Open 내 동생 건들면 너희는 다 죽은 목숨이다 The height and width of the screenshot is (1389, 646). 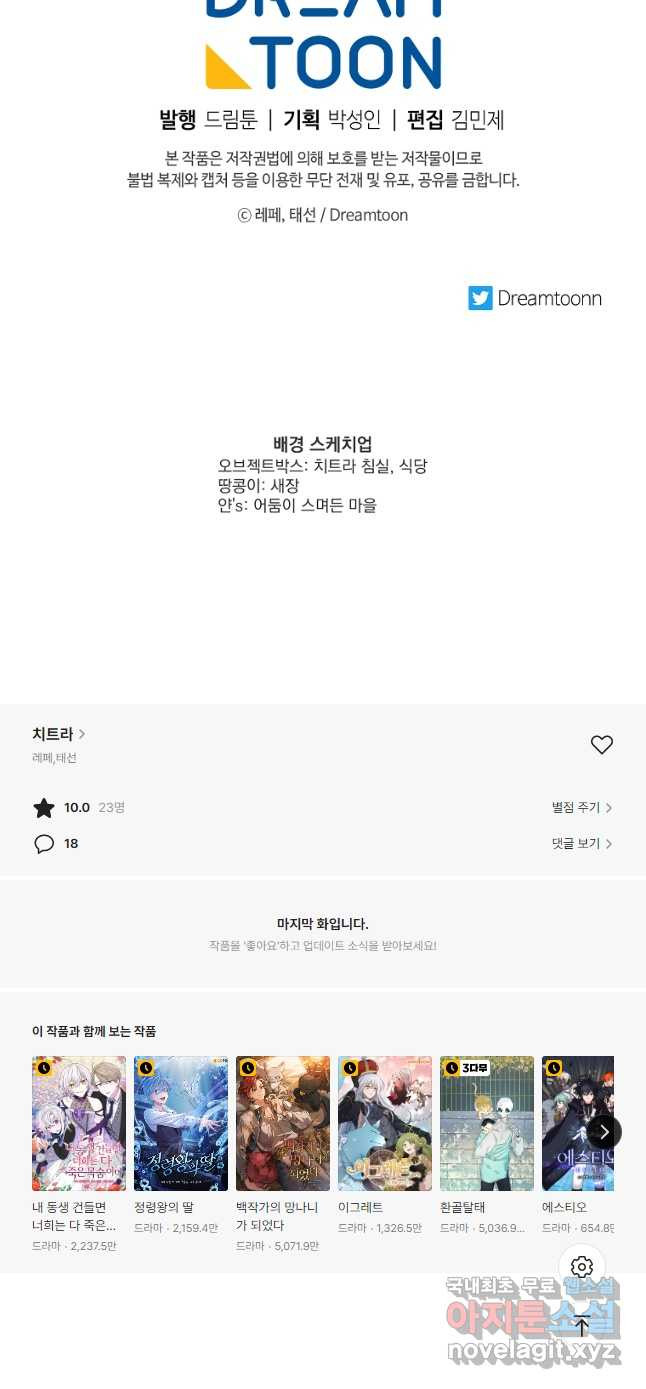pos(79,1123)
